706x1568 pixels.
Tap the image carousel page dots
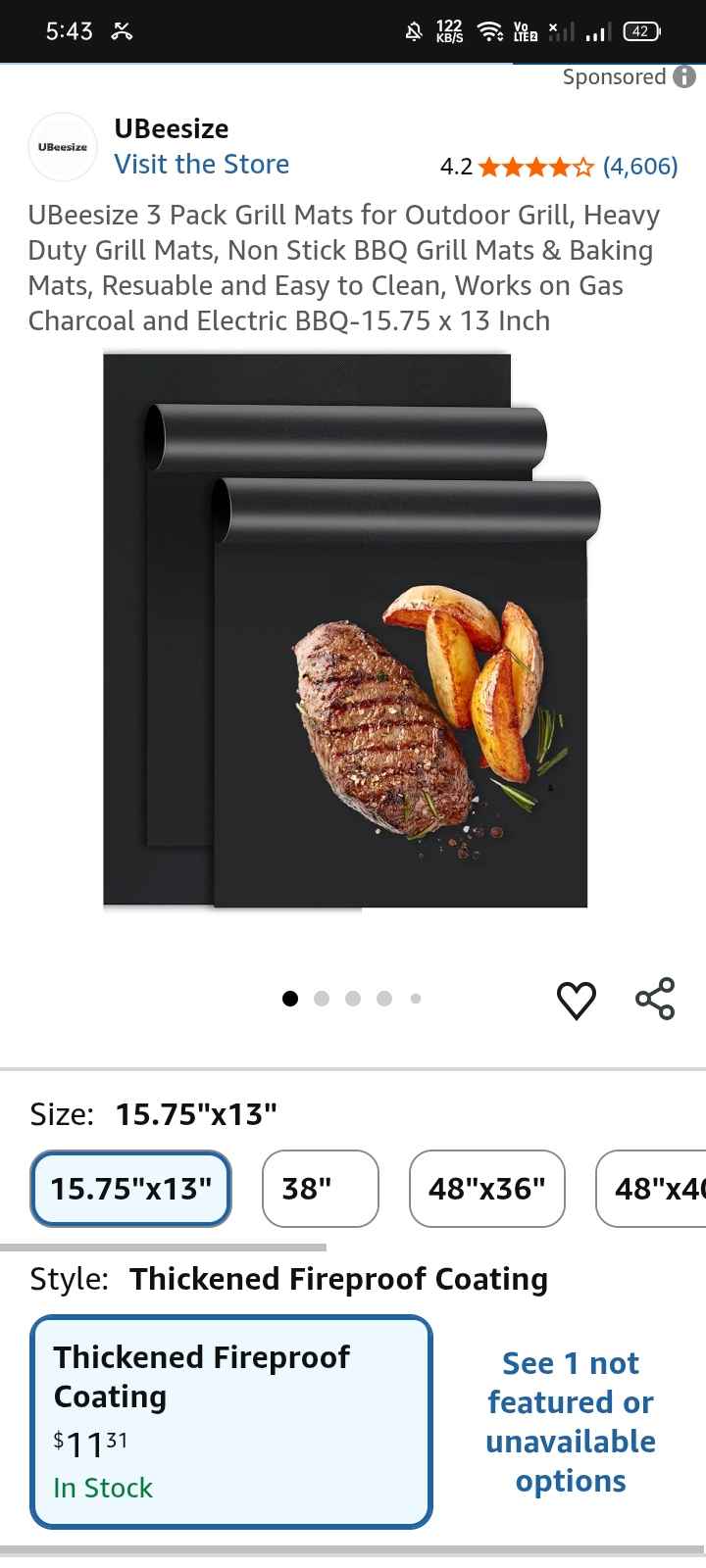click(x=352, y=999)
